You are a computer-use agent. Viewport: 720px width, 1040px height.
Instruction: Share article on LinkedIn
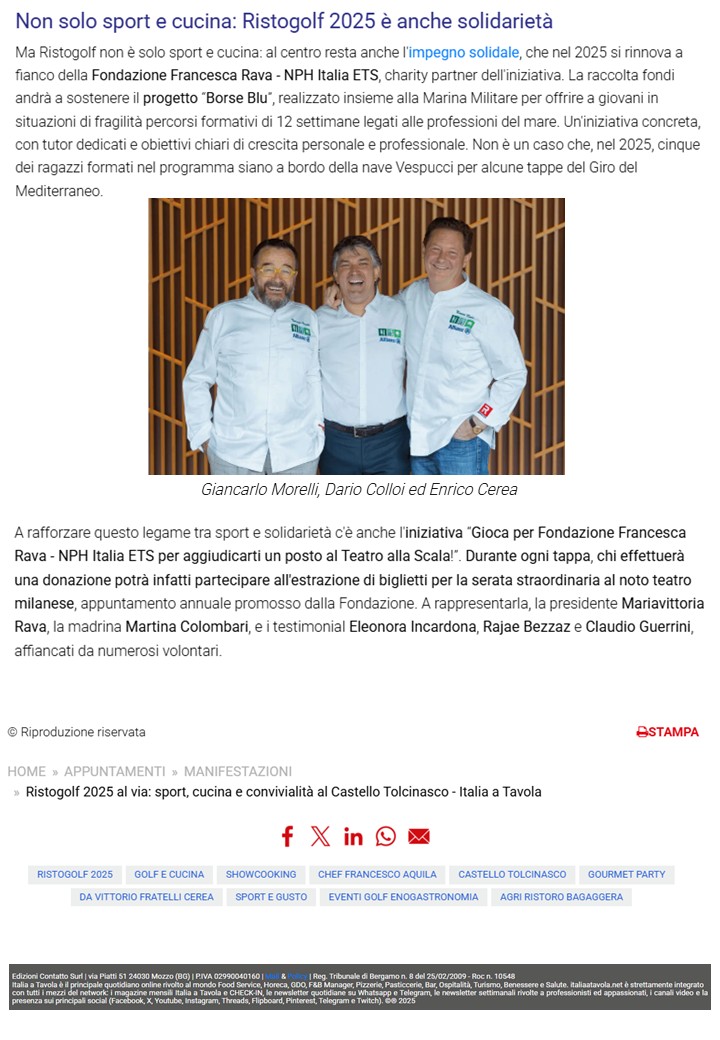(x=353, y=836)
